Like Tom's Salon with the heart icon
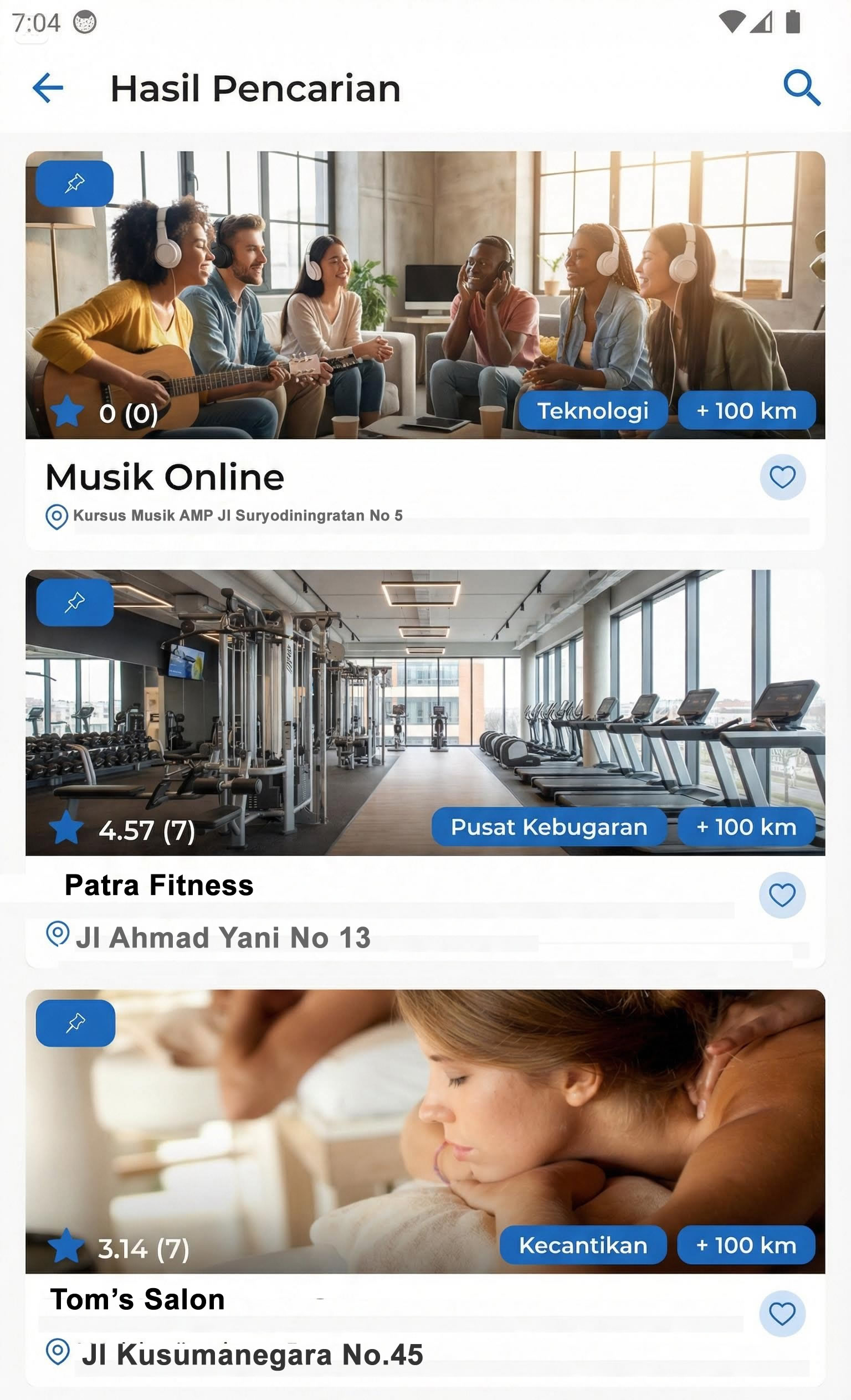851x1400 pixels. pyautogui.click(x=782, y=1314)
